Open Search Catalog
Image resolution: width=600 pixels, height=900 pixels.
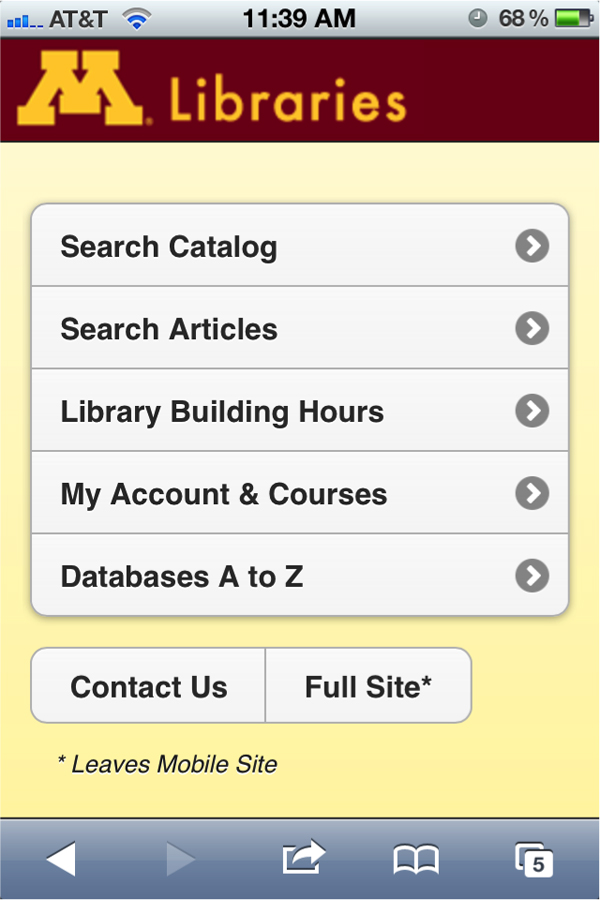[x=300, y=246]
